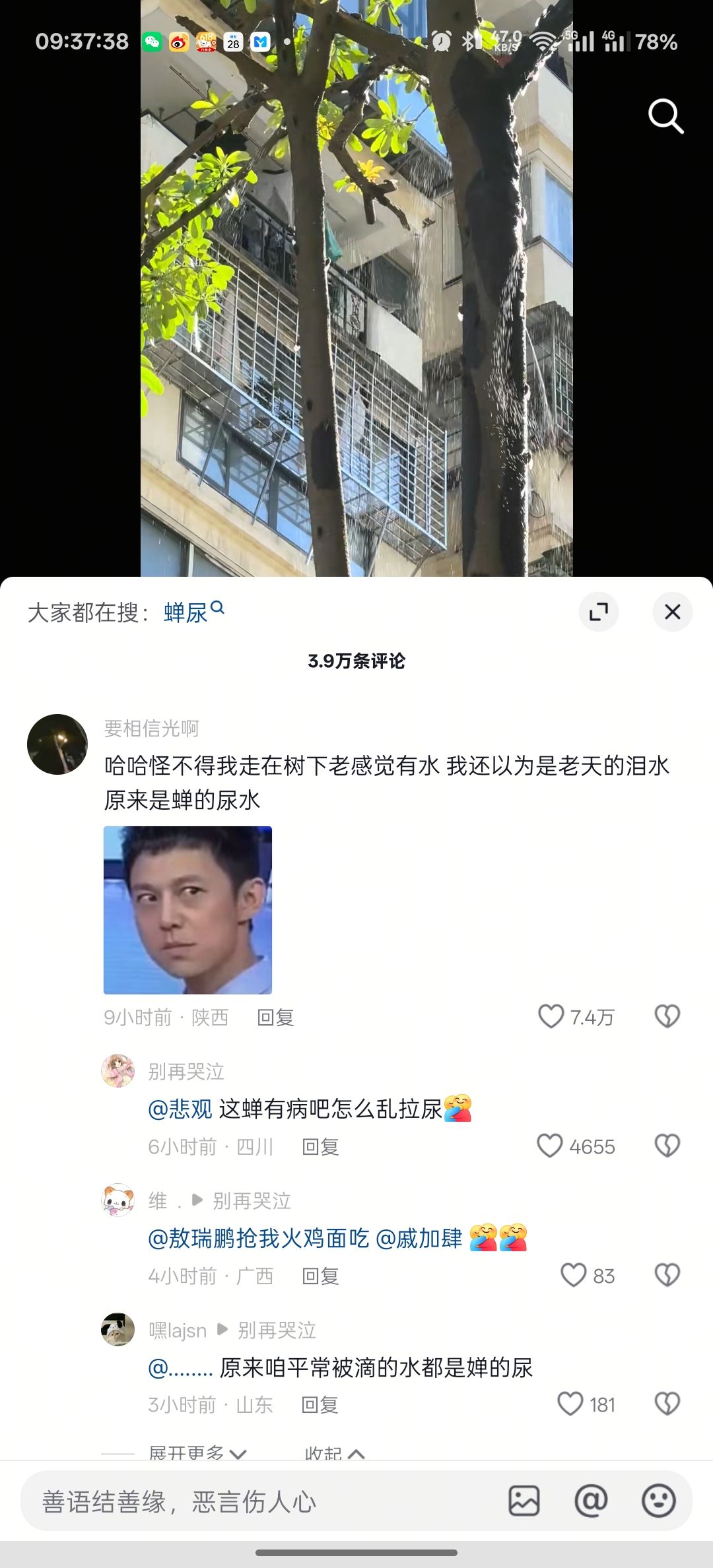Expand the comments panel to full screen
The height and width of the screenshot is (1568, 713).
[x=598, y=612]
